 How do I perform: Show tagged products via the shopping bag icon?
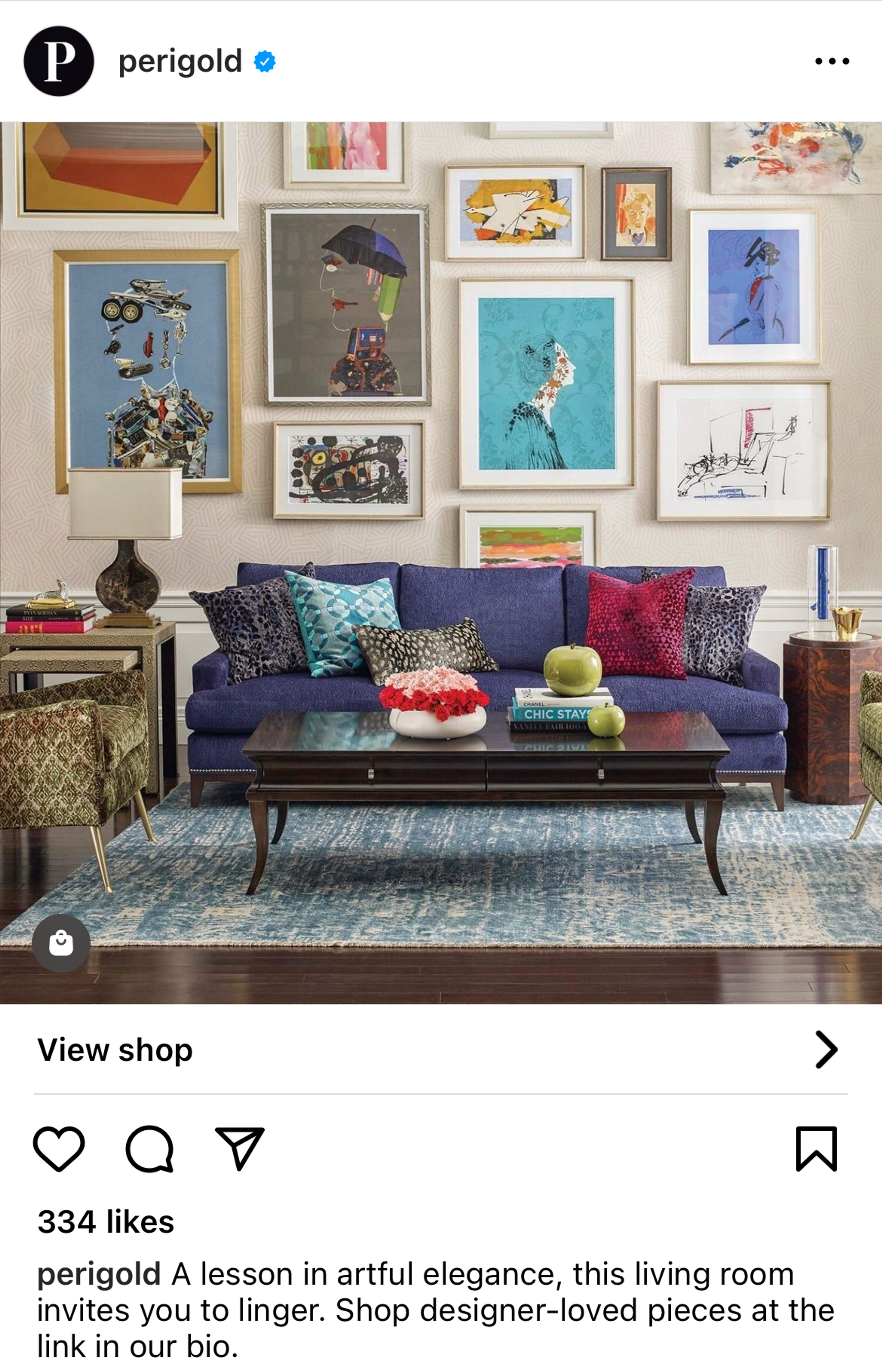(61, 942)
